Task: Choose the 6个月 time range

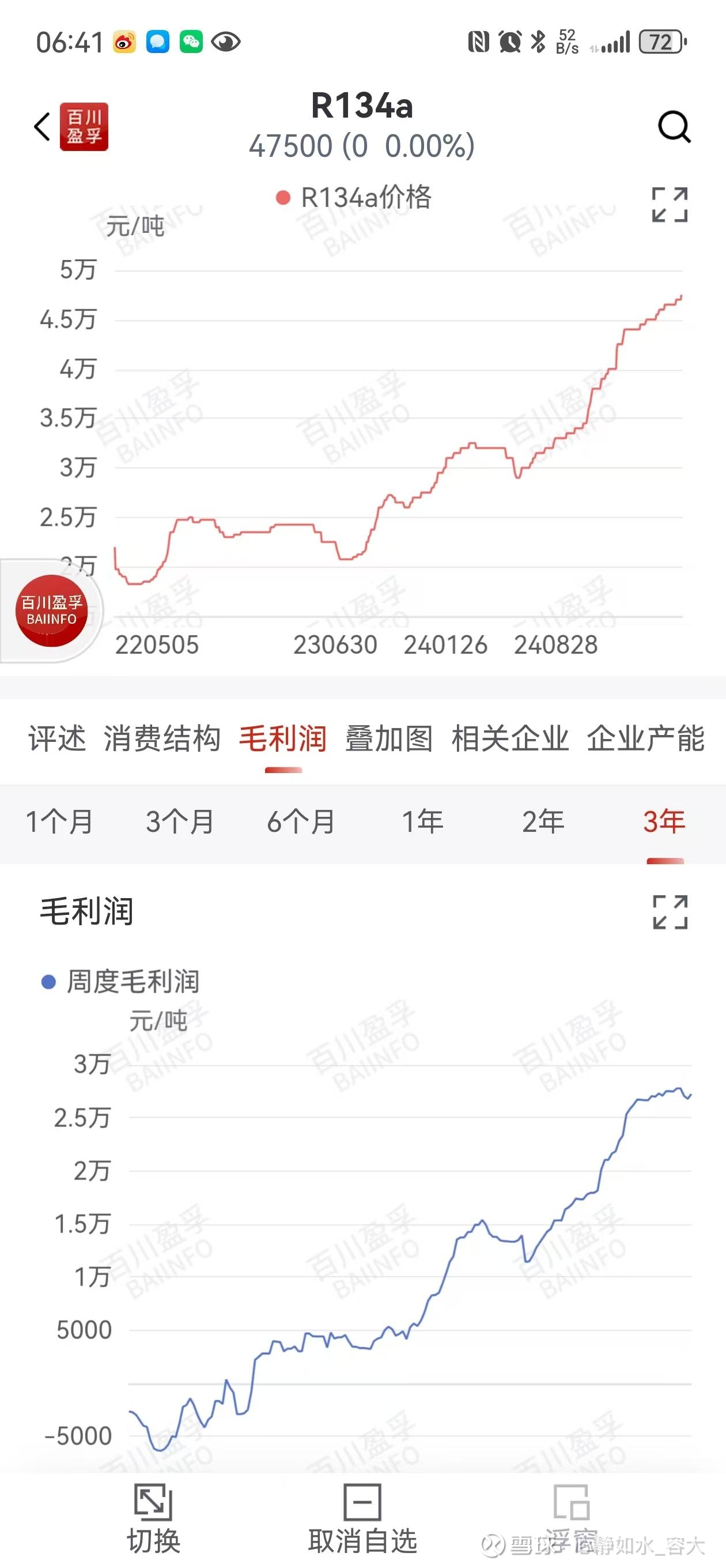Action: point(301,821)
